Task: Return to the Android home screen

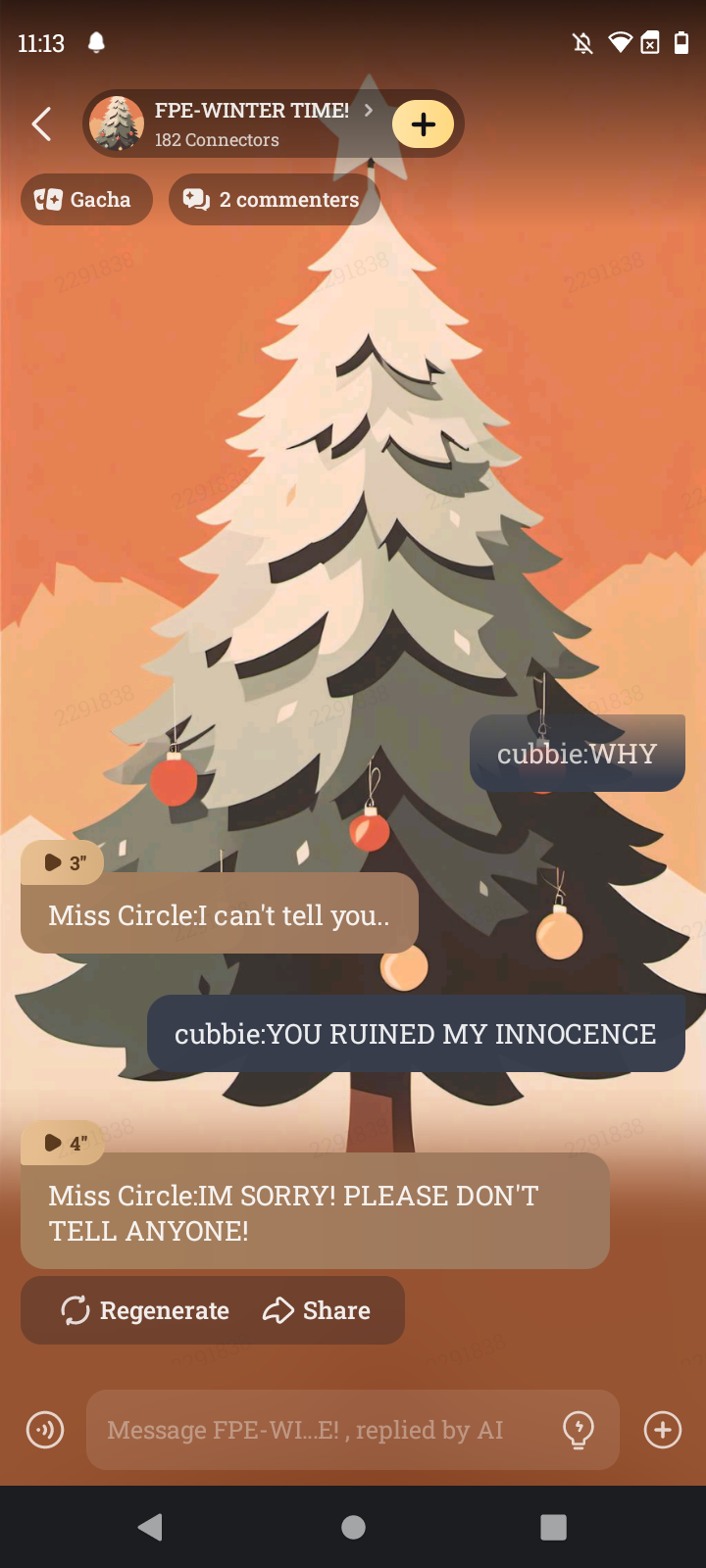Action: click(353, 1527)
